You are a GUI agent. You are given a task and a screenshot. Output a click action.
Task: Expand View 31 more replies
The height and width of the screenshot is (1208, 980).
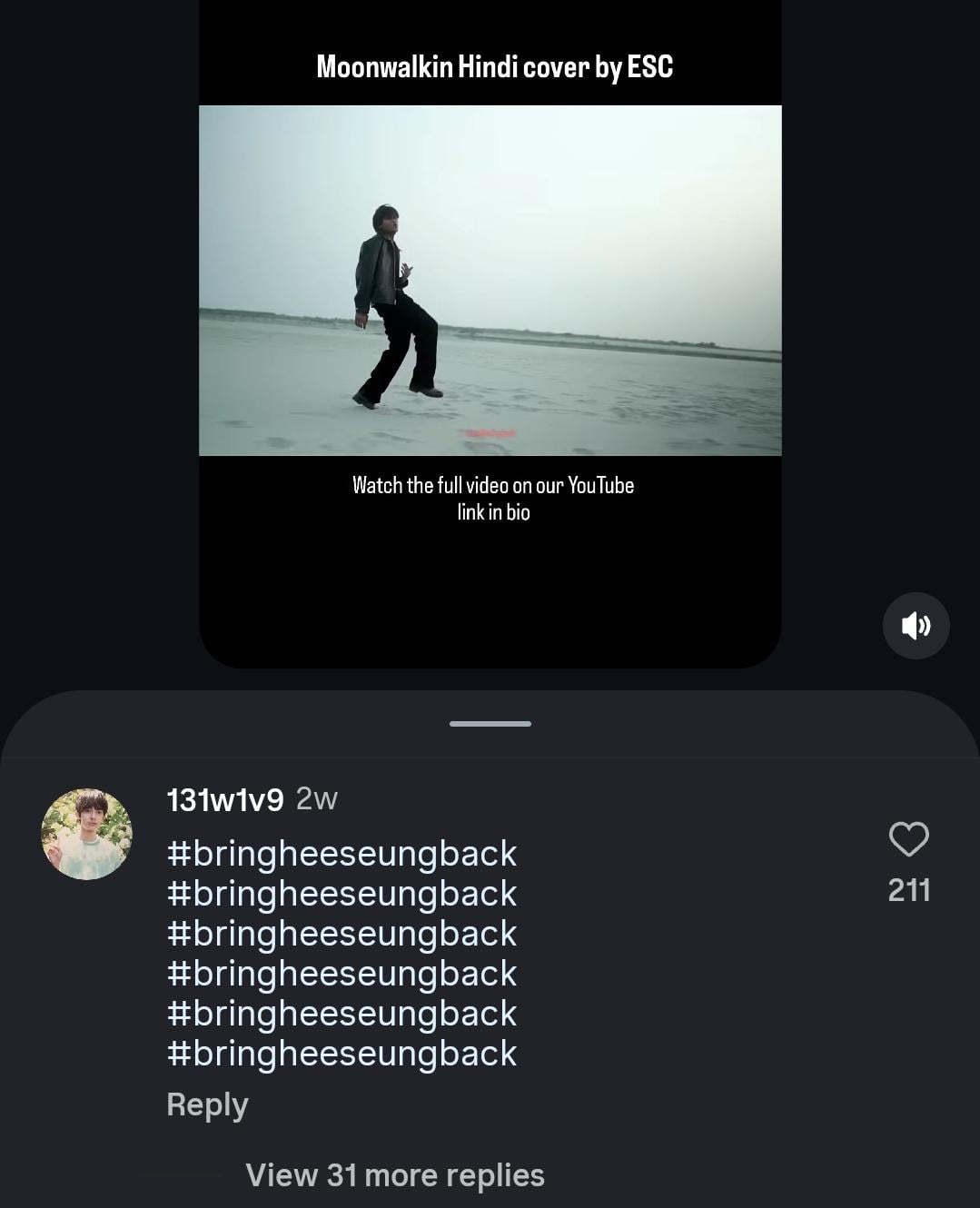point(394,1175)
